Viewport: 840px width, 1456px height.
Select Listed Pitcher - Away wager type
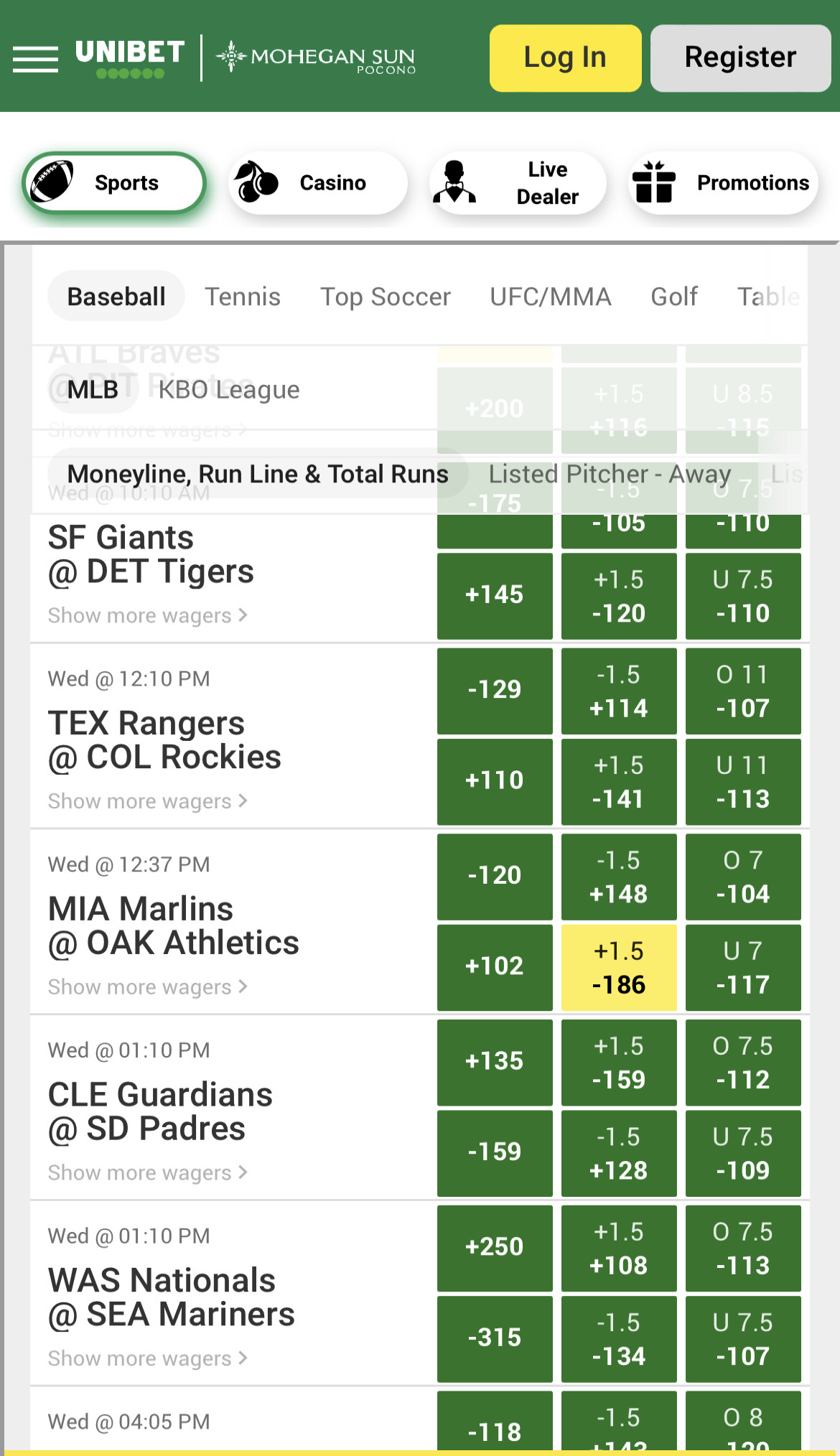(x=610, y=474)
